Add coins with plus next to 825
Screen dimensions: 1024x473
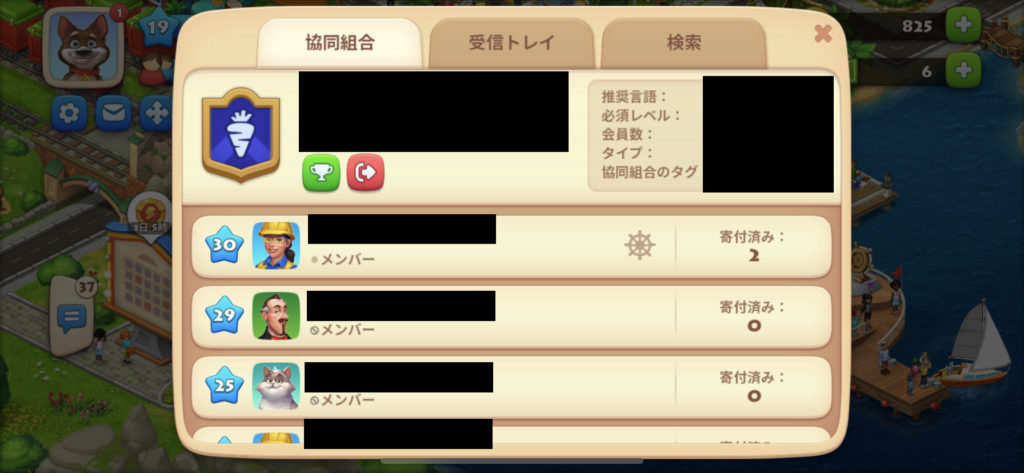click(x=963, y=25)
